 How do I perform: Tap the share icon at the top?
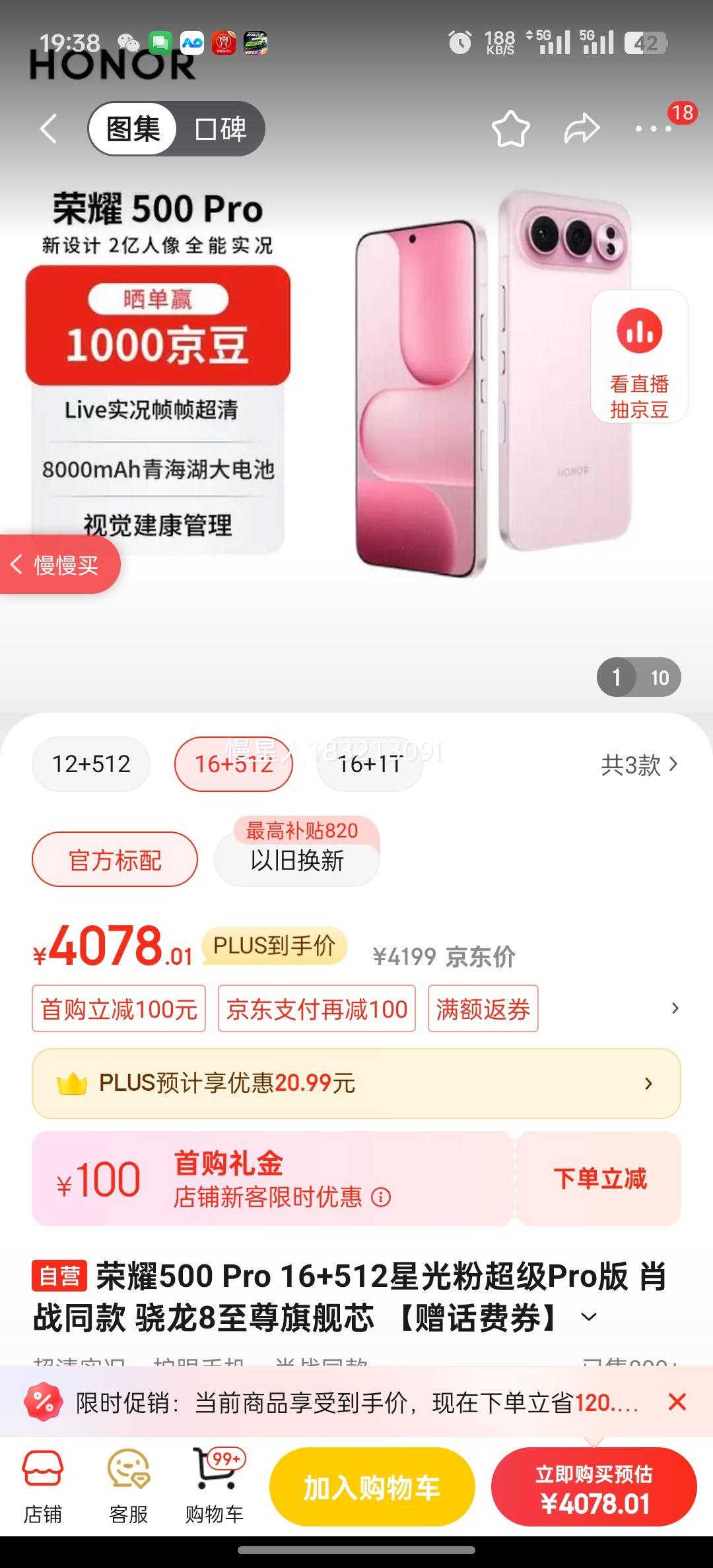tap(584, 129)
